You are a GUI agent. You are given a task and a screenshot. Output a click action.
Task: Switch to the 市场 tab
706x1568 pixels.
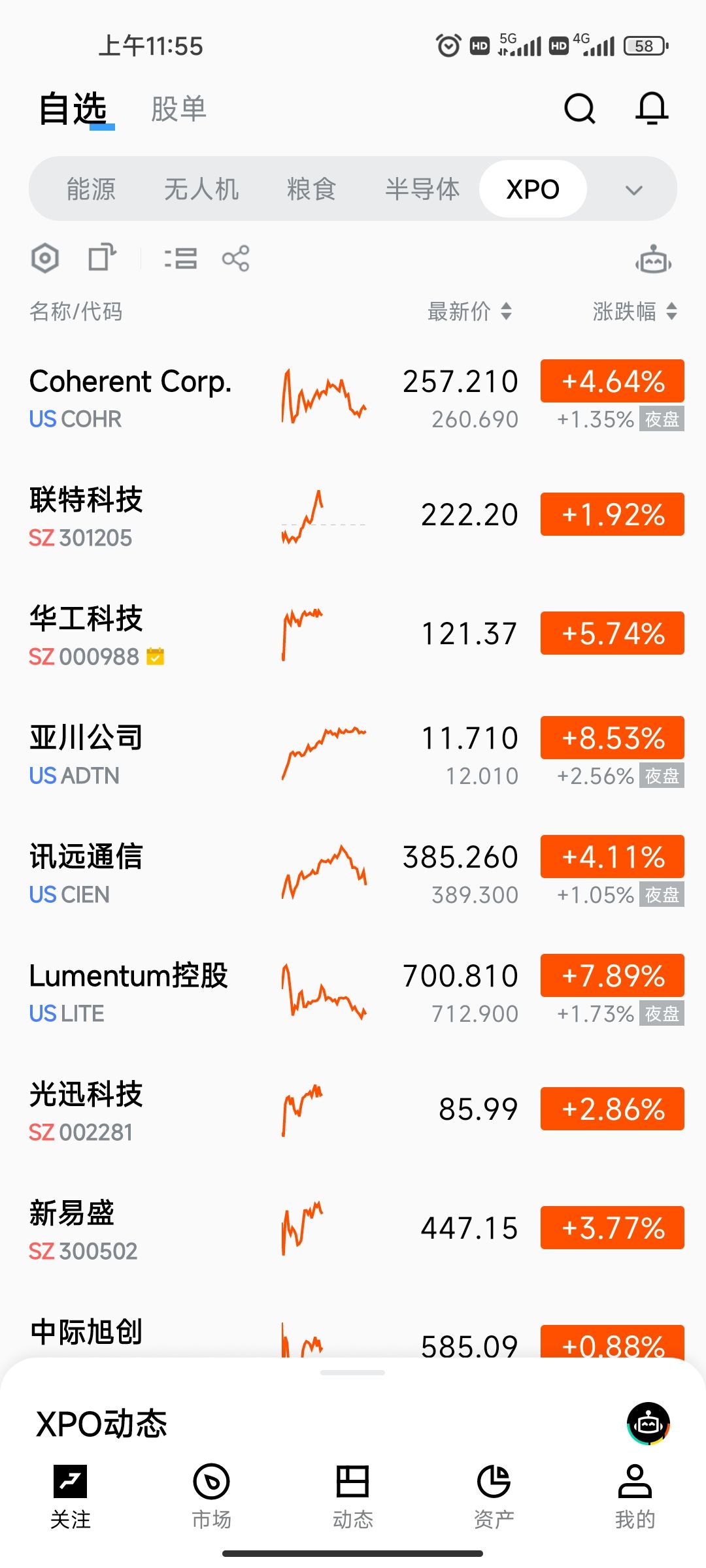211,1494
